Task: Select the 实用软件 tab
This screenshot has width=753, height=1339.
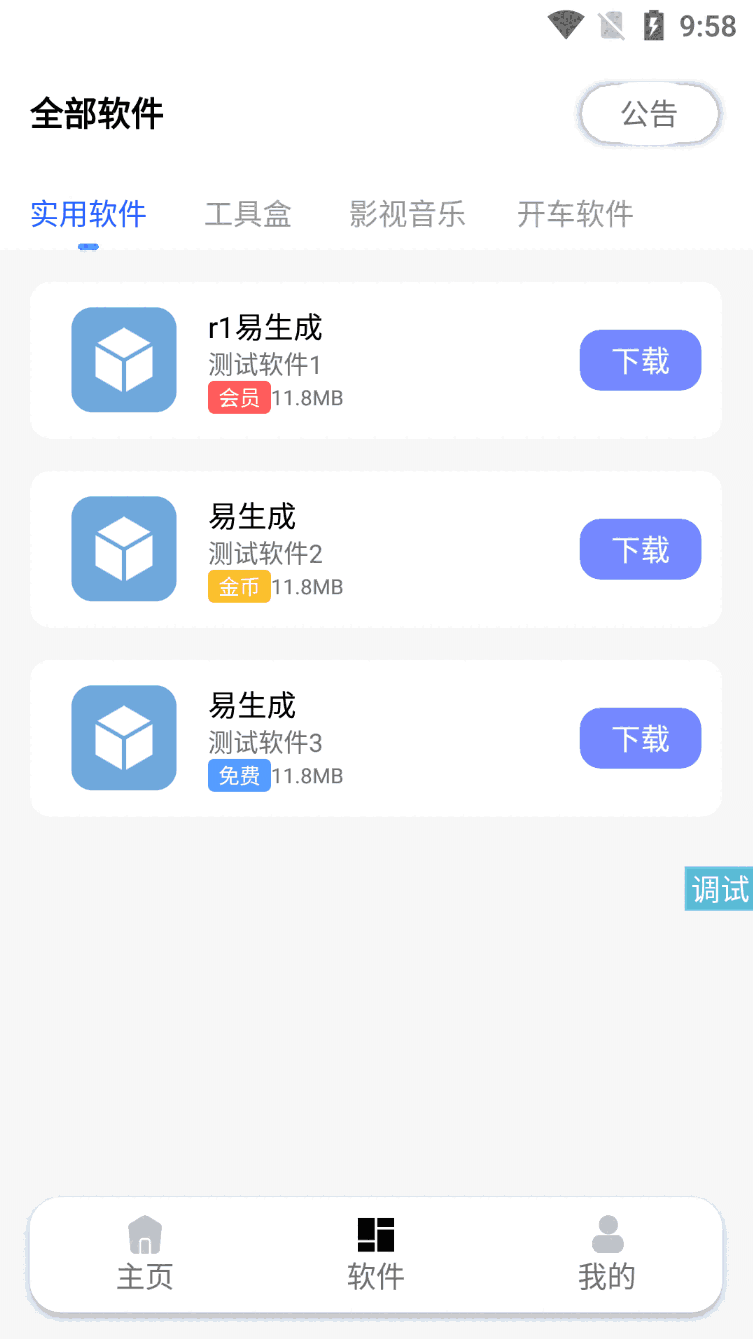Action: 88,214
